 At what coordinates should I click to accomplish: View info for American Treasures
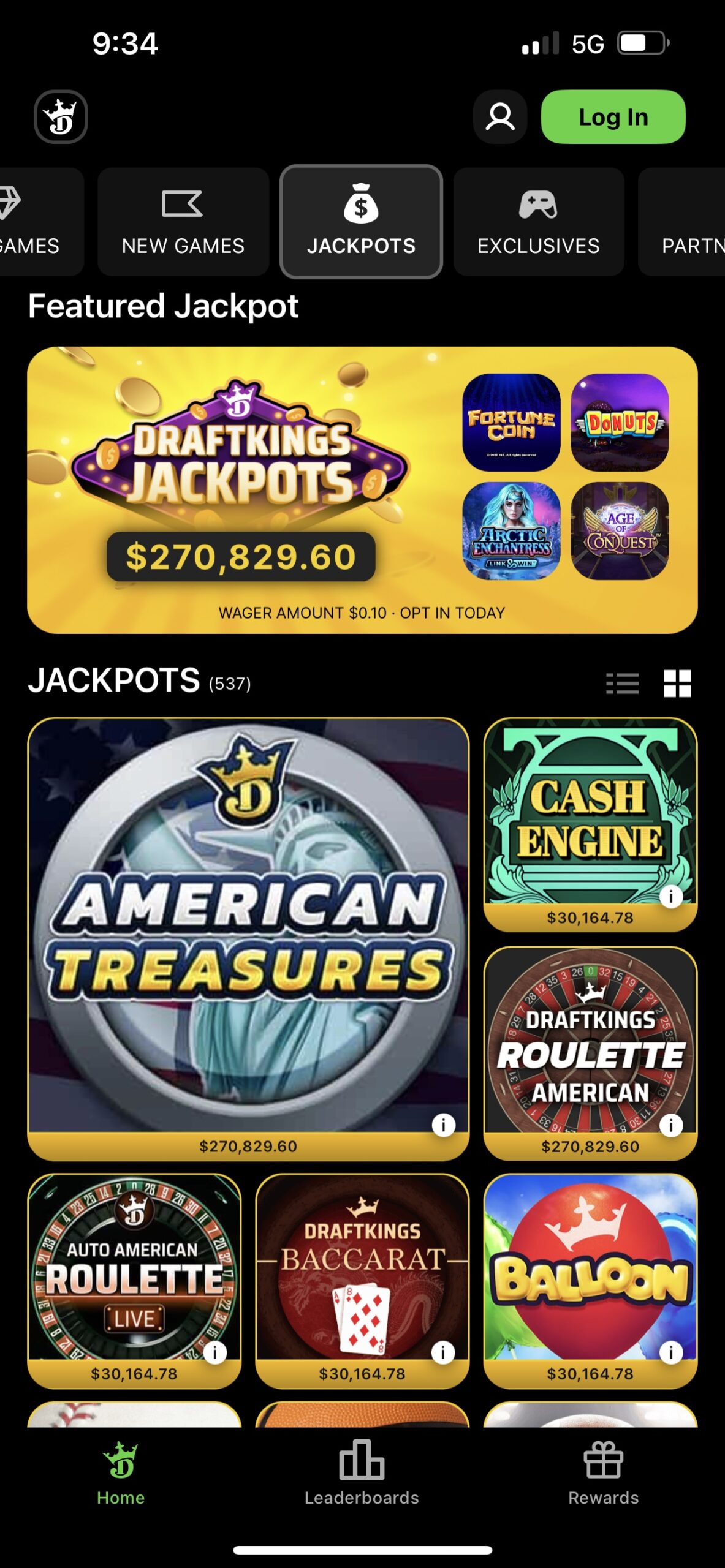tap(443, 1125)
